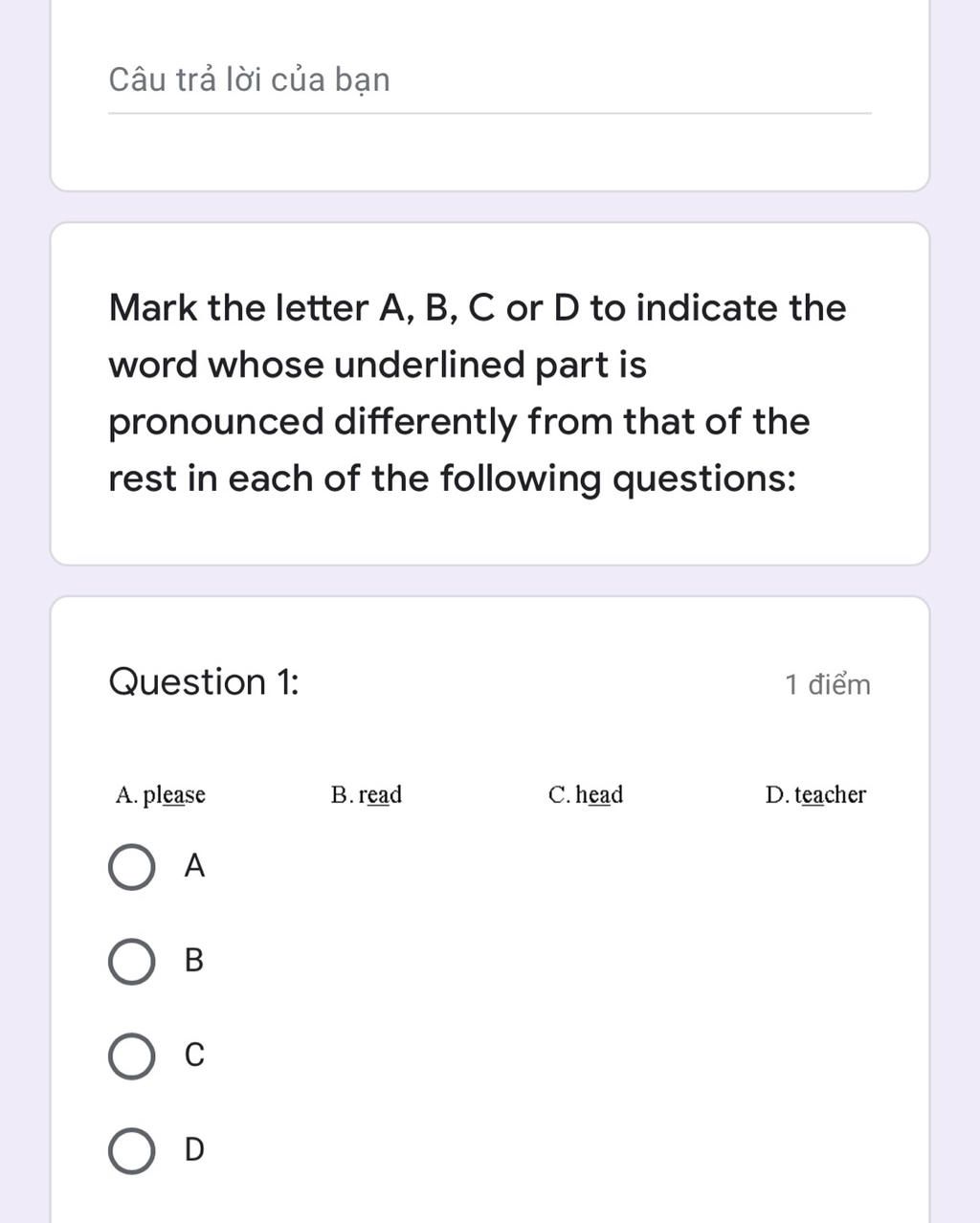The image size is (980, 1223).
Task: Tap the 'Câu trả lời của bạn' answer field
Action: point(488,80)
